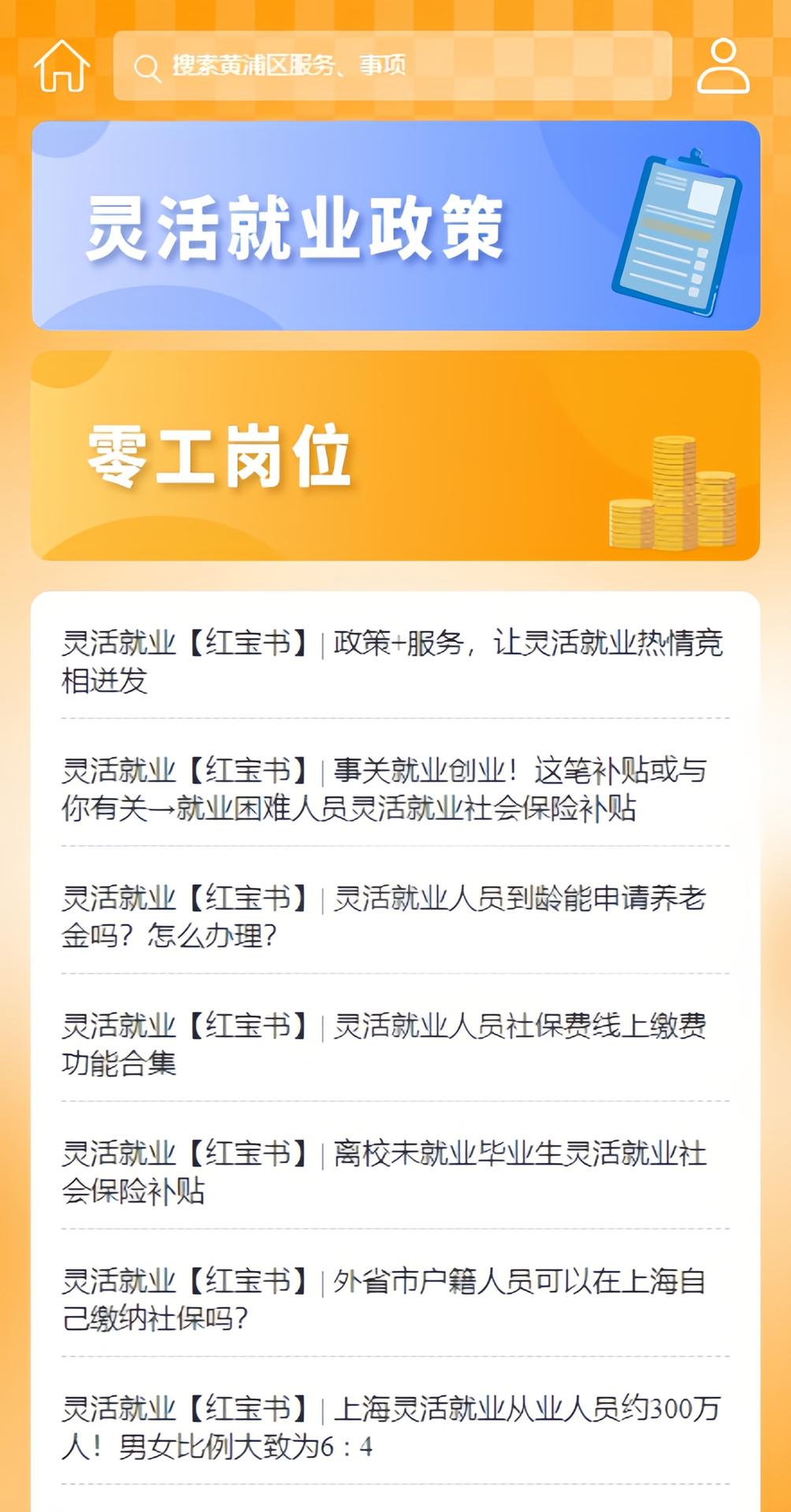Open article 上海灵活就业从业人员约300万人
The height and width of the screenshot is (1512, 791).
(x=392, y=1427)
